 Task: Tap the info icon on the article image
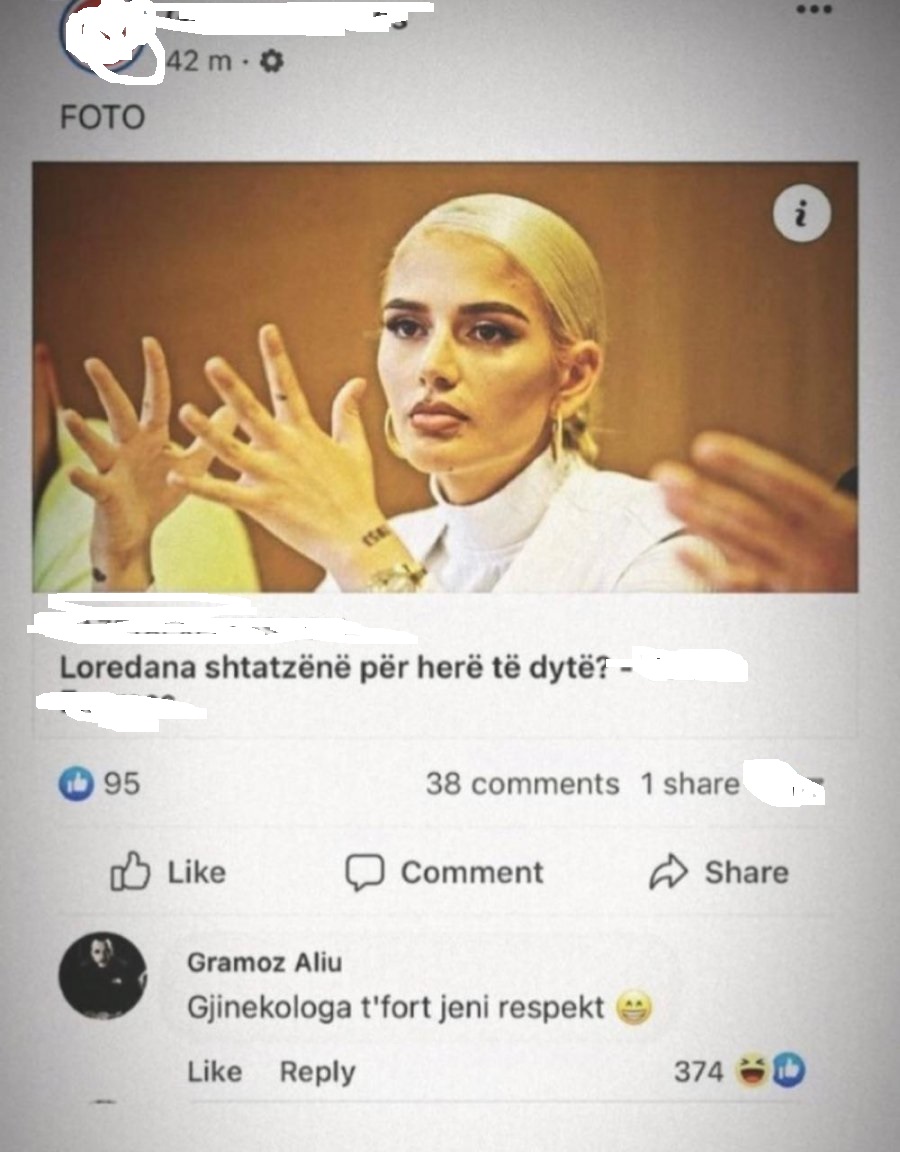(801, 215)
